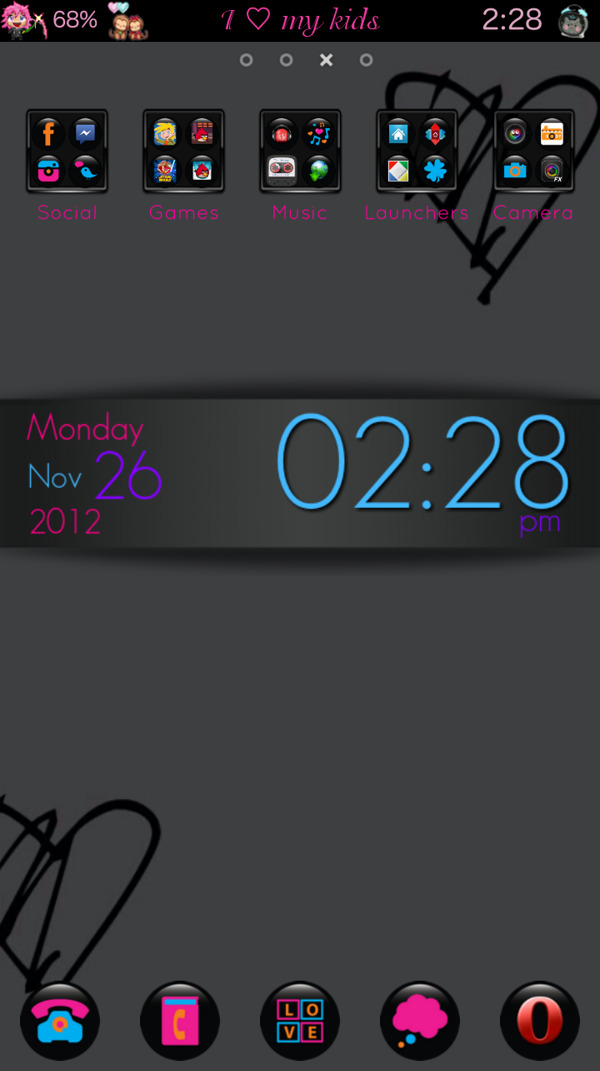600x1071 pixels.
Task: Open the Social folder
Action: [x=67, y=152]
